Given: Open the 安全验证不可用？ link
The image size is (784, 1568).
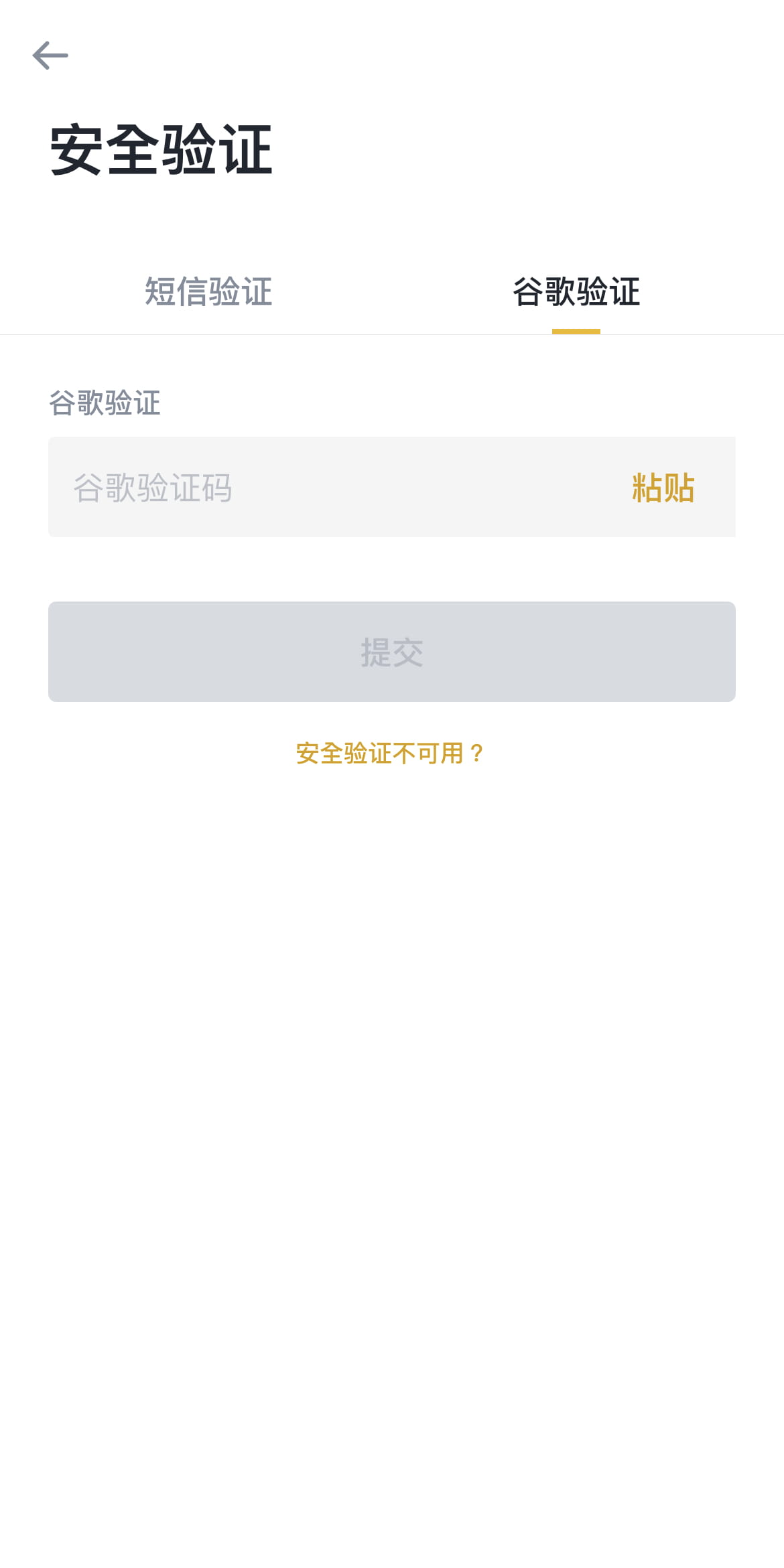Looking at the screenshot, I should (390, 754).
